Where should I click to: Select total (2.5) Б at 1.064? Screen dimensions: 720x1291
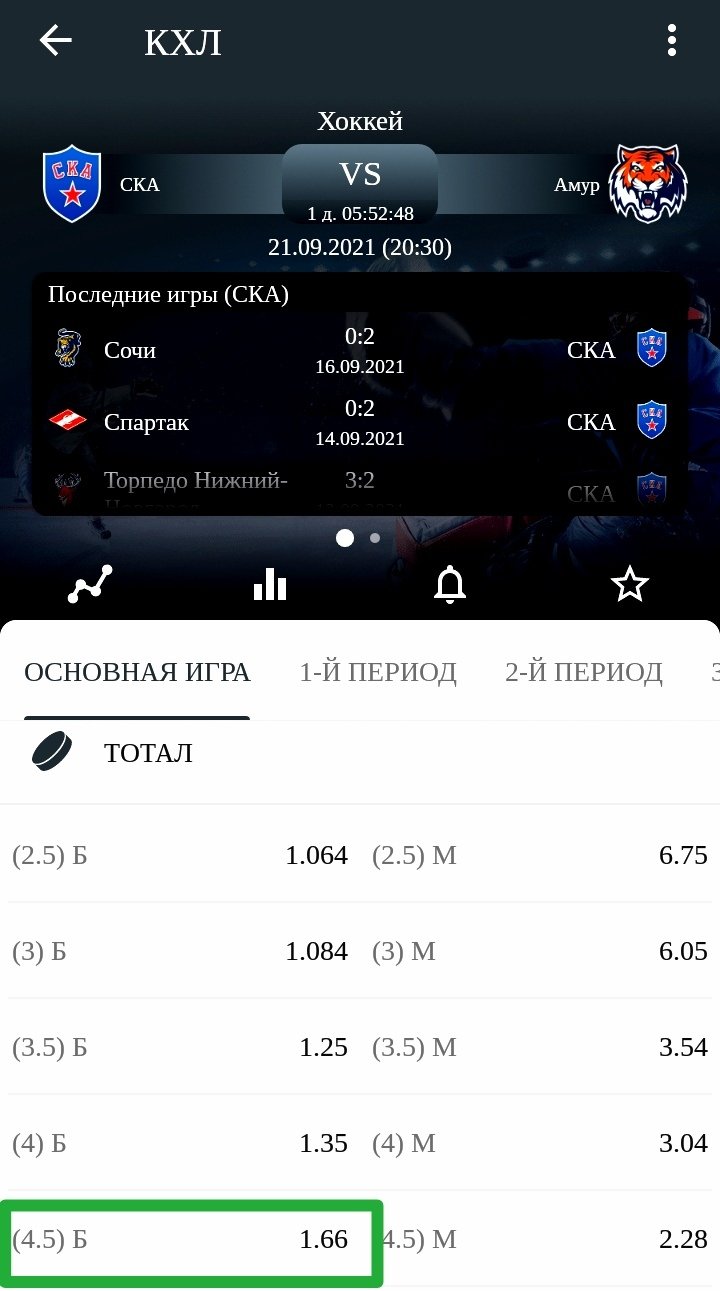pyautogui.click(x=180, y=856)
